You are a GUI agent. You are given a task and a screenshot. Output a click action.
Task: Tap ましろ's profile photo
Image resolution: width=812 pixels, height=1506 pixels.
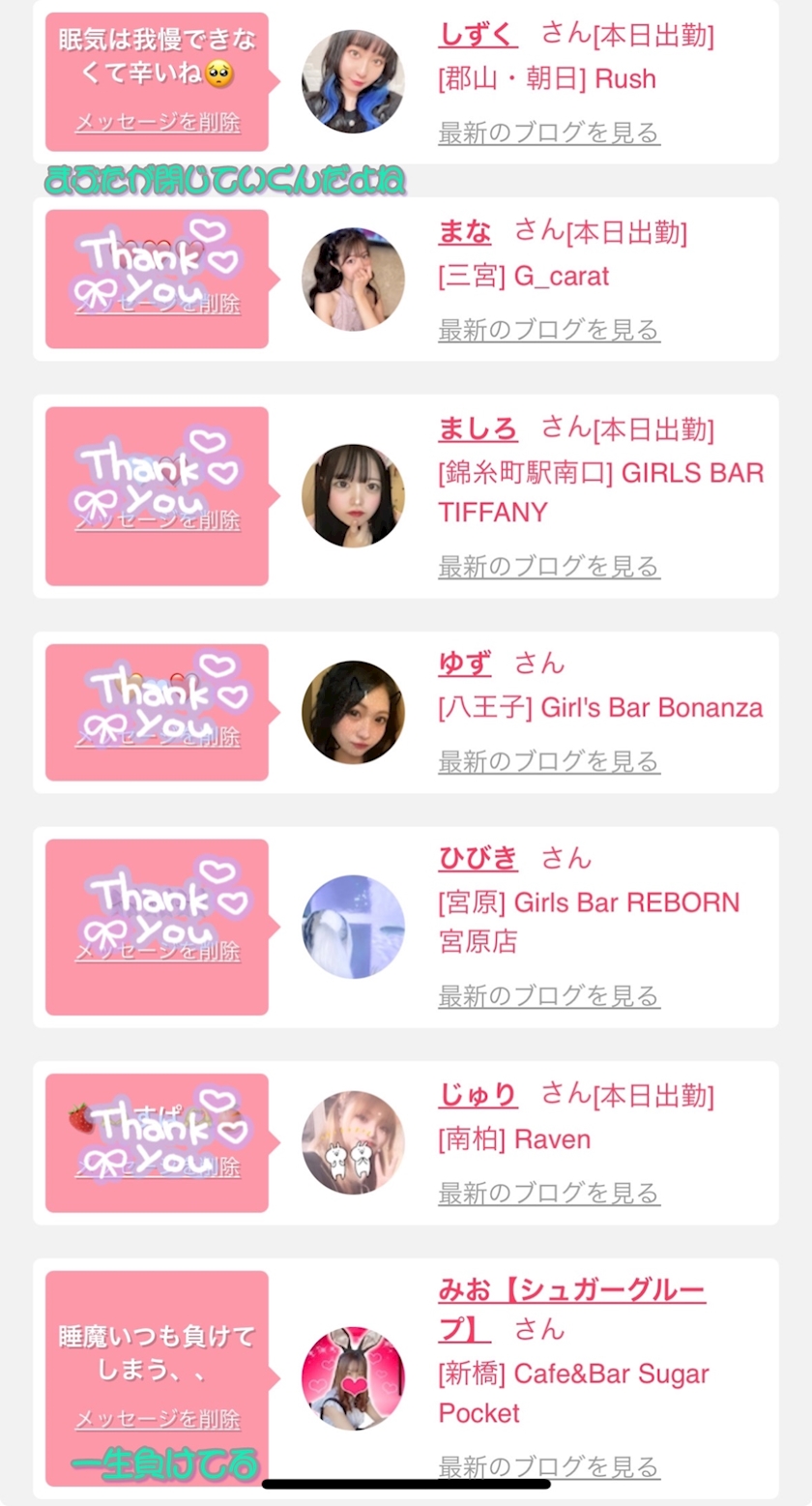pos(353,495)
